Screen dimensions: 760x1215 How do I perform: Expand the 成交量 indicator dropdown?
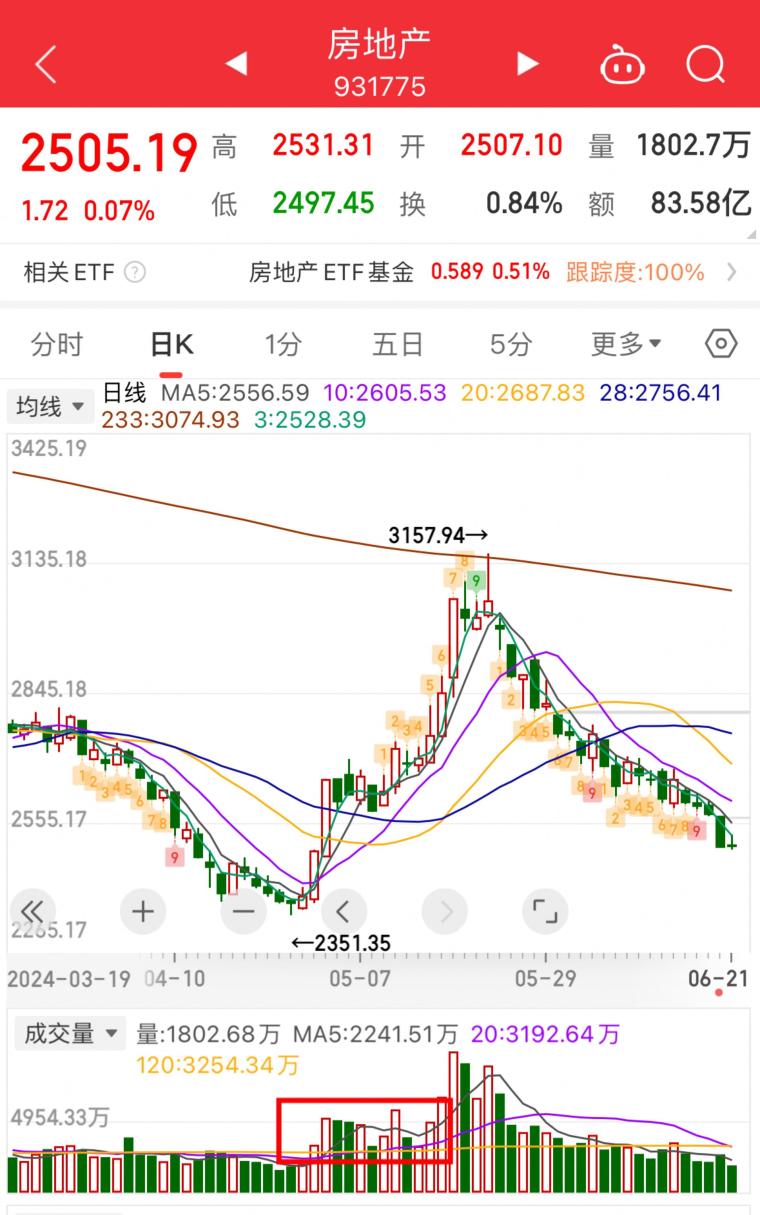[69, 1034]
